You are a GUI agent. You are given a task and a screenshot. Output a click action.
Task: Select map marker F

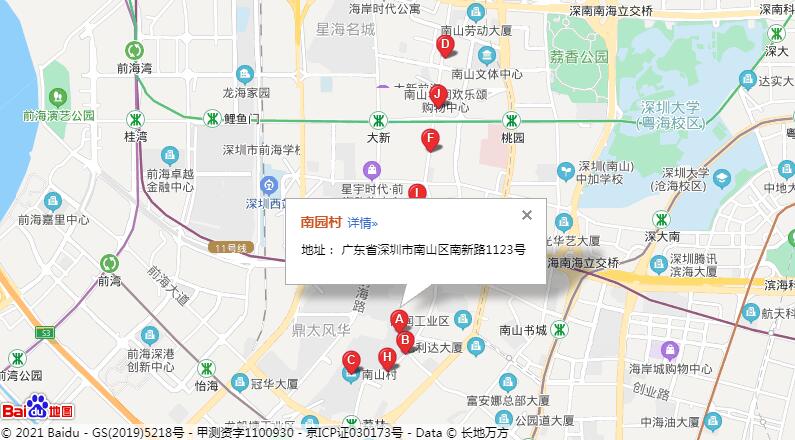point(430,138)
